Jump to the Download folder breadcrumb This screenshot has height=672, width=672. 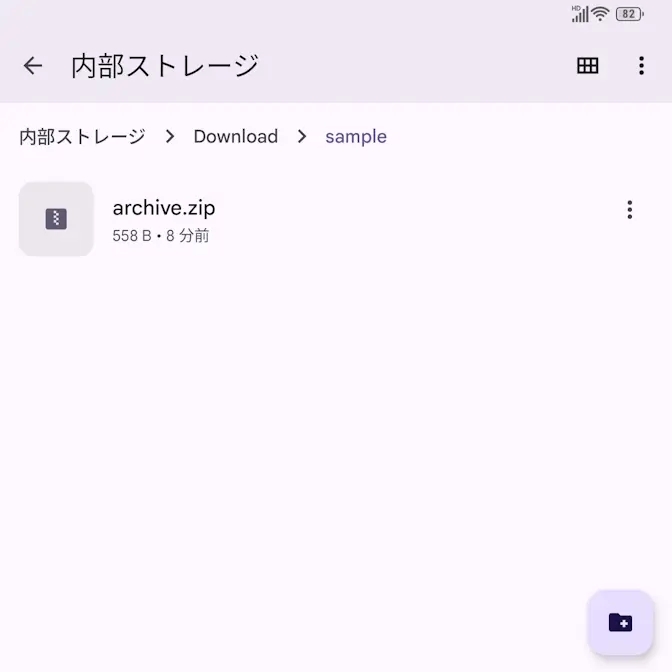pyautogui.click(x=236, y=137)
